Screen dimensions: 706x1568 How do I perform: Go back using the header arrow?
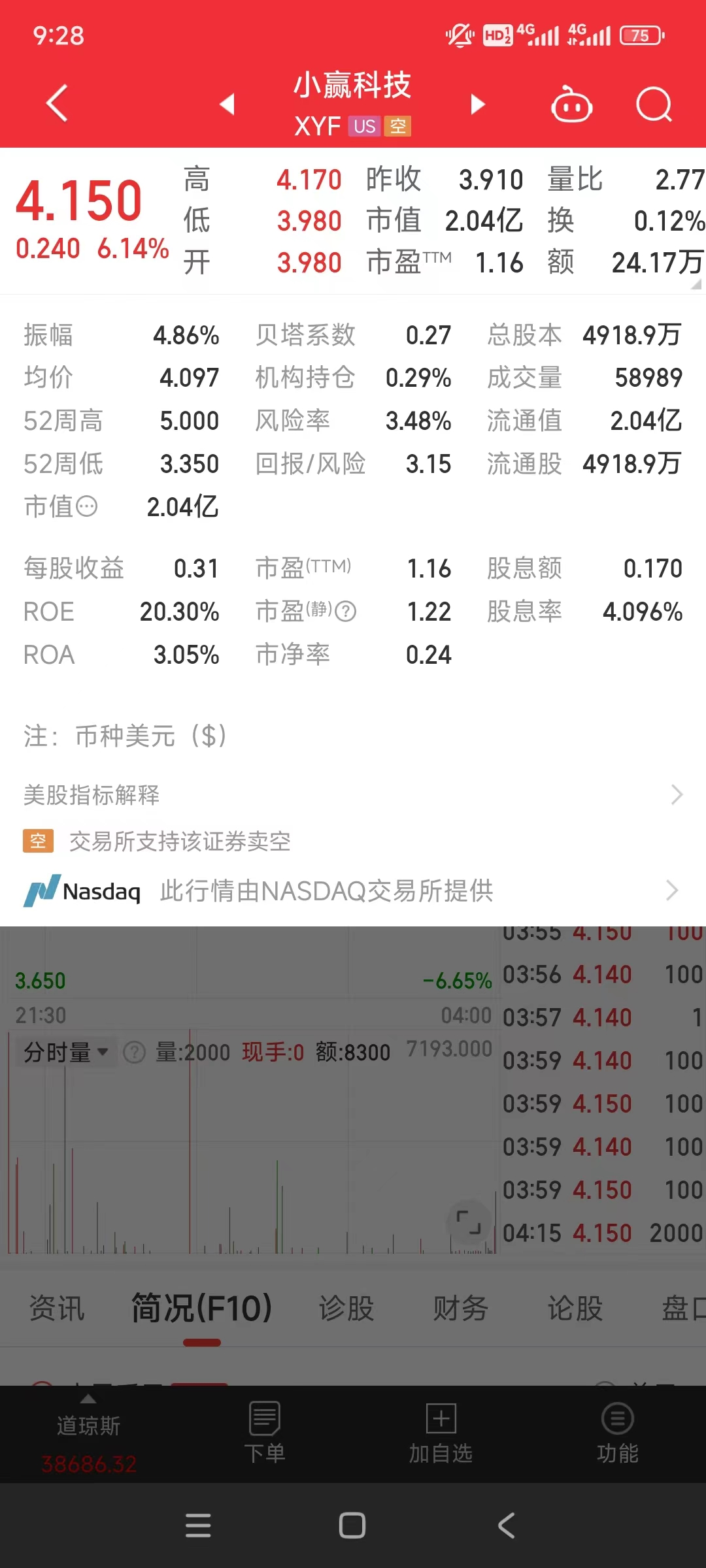57,104
